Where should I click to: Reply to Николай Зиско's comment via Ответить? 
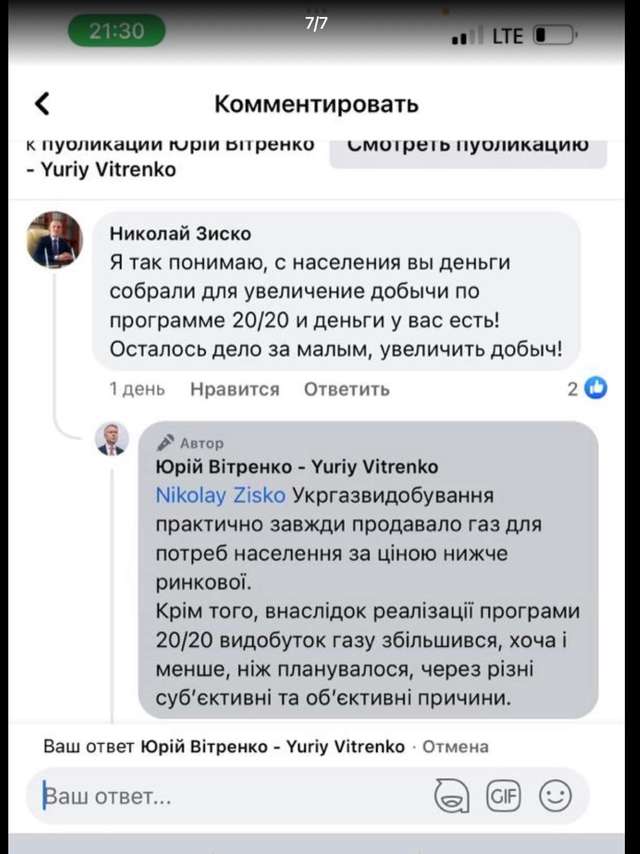point(346,389)
